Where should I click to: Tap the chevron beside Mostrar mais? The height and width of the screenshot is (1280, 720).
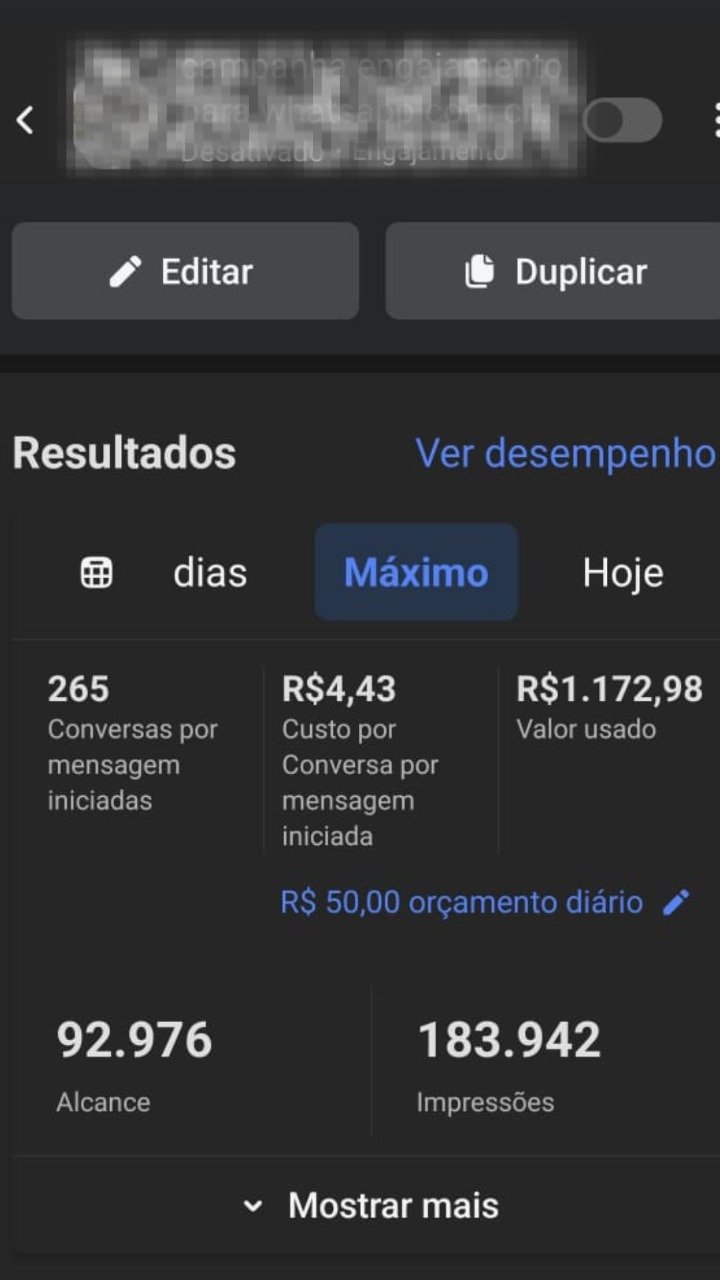click(x=253, y=1206)
